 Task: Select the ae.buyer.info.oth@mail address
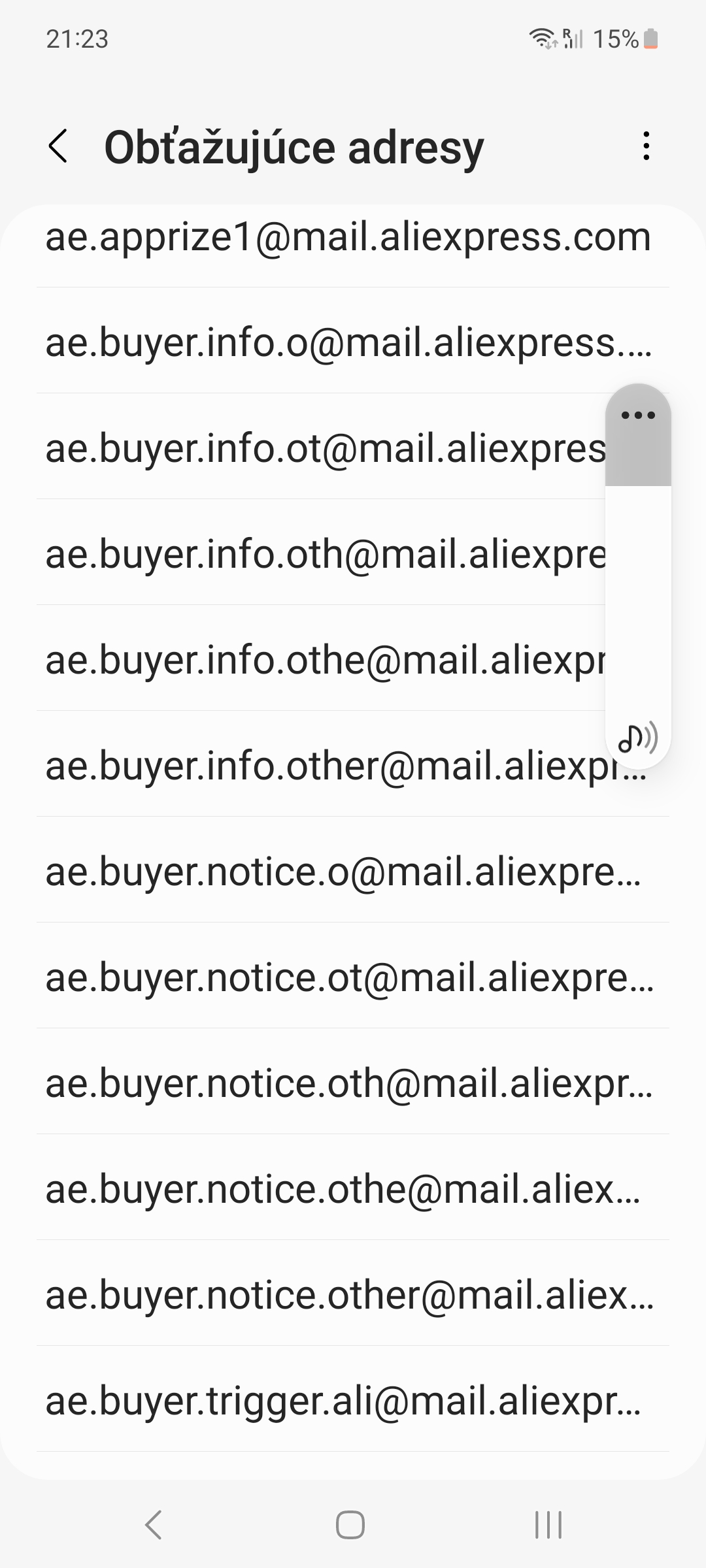pos(326,555)
